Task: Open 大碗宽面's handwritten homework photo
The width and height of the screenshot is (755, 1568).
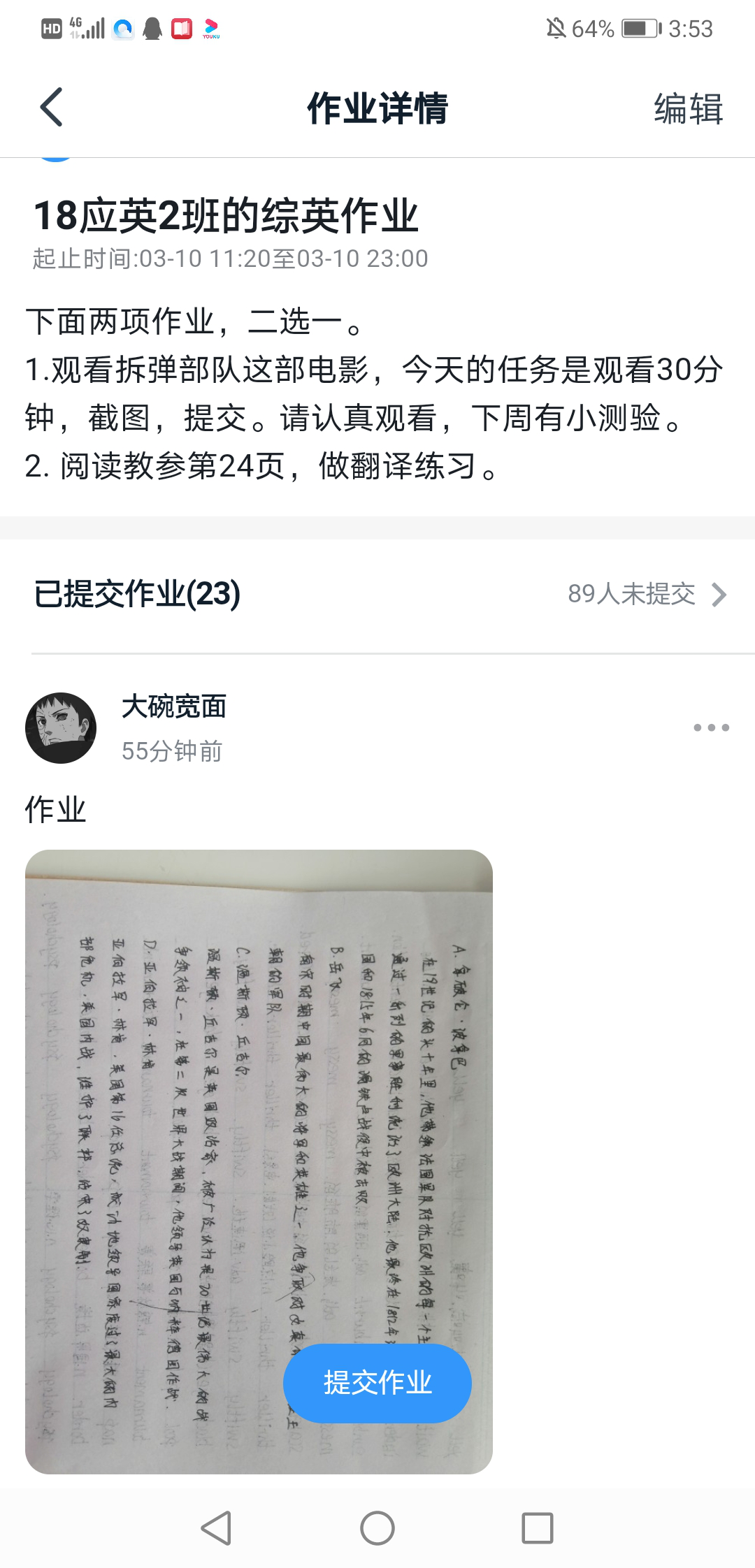Action: pos(210,1118)
